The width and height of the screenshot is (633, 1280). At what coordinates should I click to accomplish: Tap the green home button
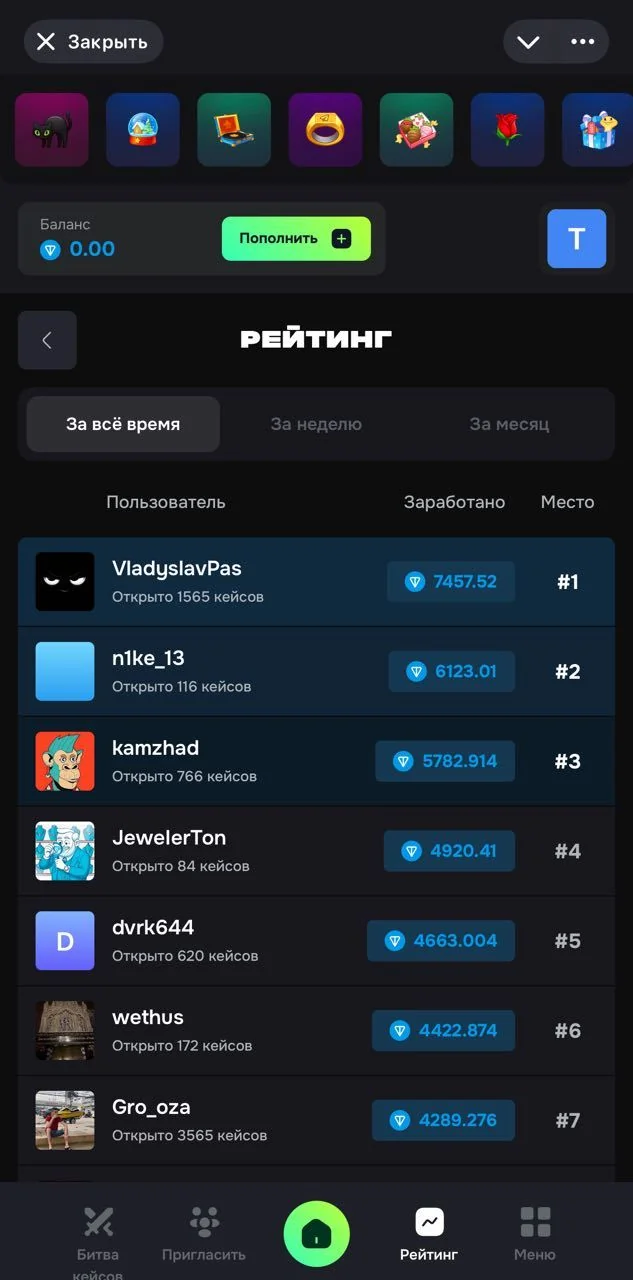[317, 1234]
